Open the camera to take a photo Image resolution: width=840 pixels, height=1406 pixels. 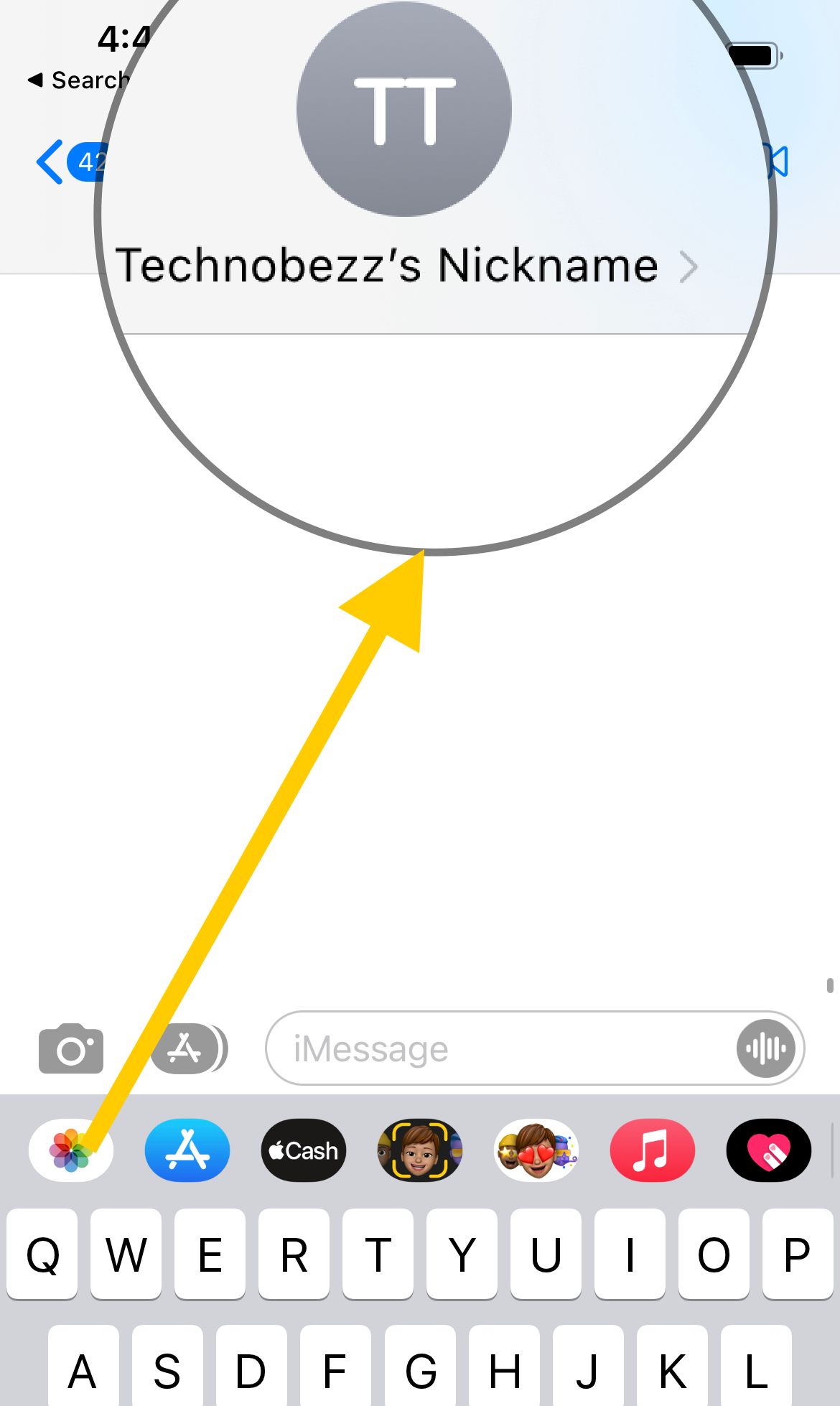(71, 1049)
